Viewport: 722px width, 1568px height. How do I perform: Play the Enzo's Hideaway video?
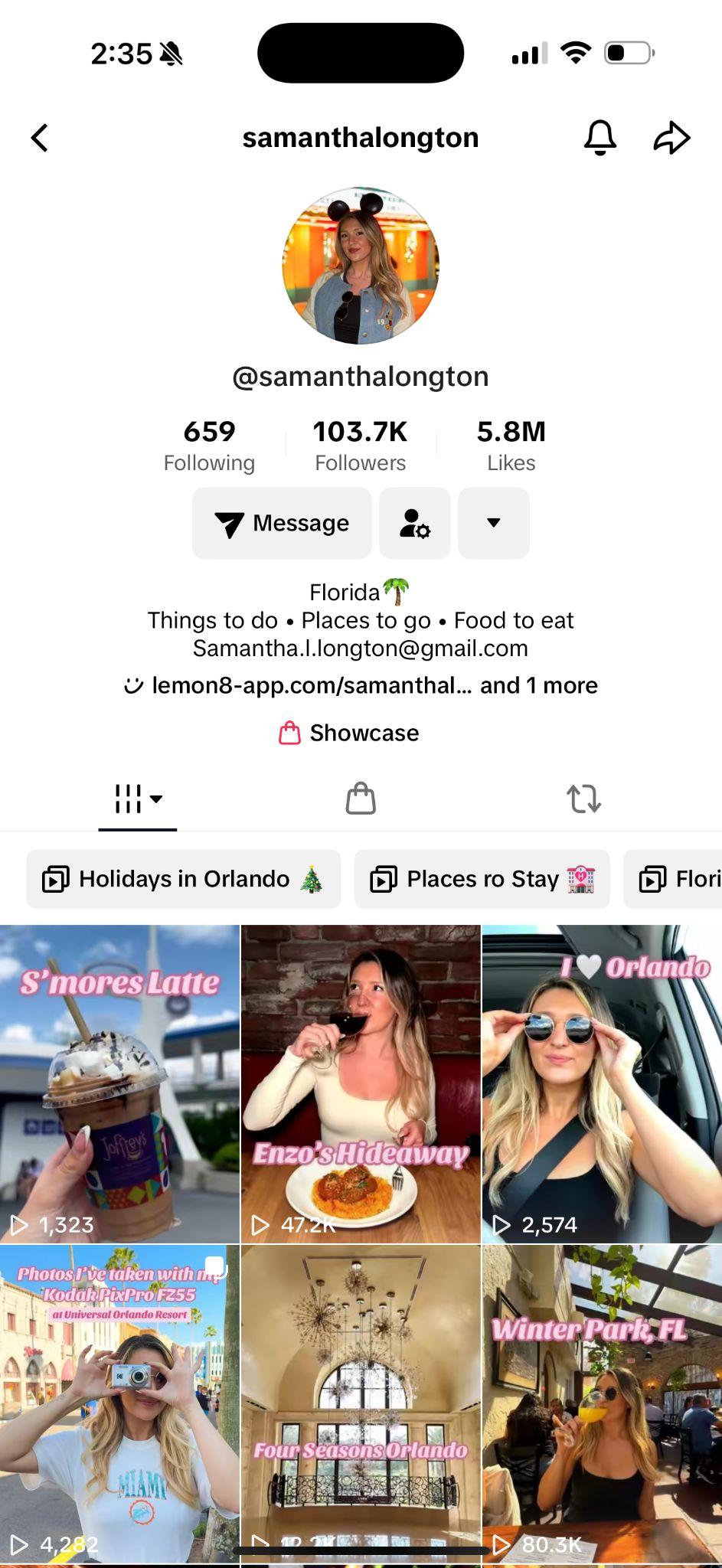point(361,1083)
